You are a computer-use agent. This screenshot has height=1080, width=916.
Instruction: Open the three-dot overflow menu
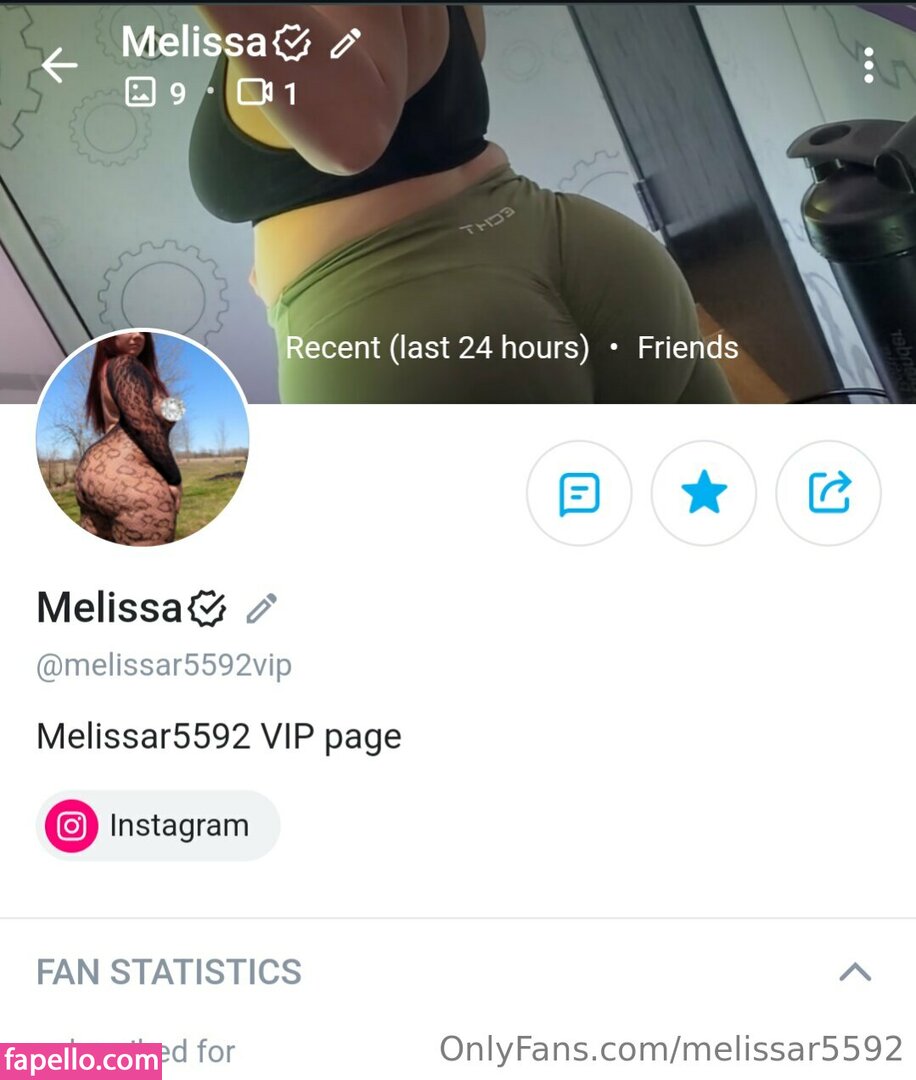(x=868, y=66)
